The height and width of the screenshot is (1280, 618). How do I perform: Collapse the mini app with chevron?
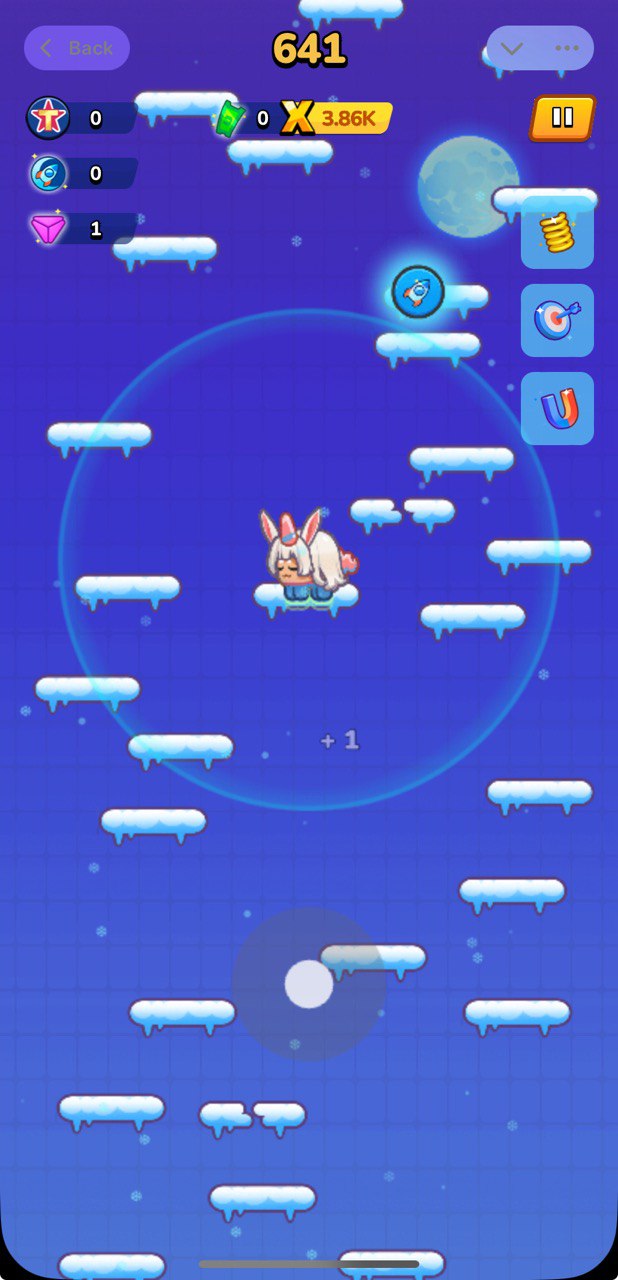pos(513,48)
